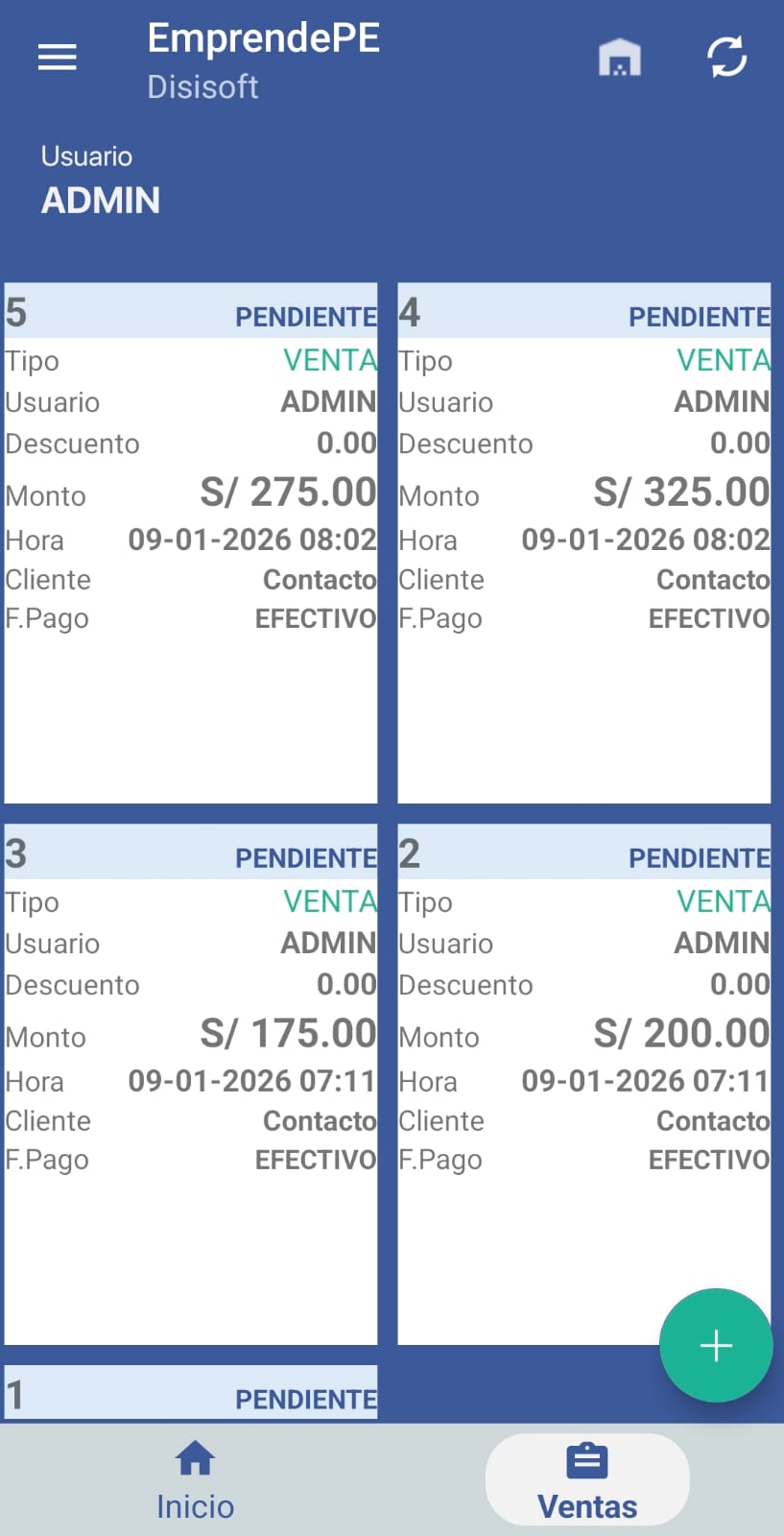Select the Disisoft subtitle text
The image size is (784, 1536).
(202, 87)
